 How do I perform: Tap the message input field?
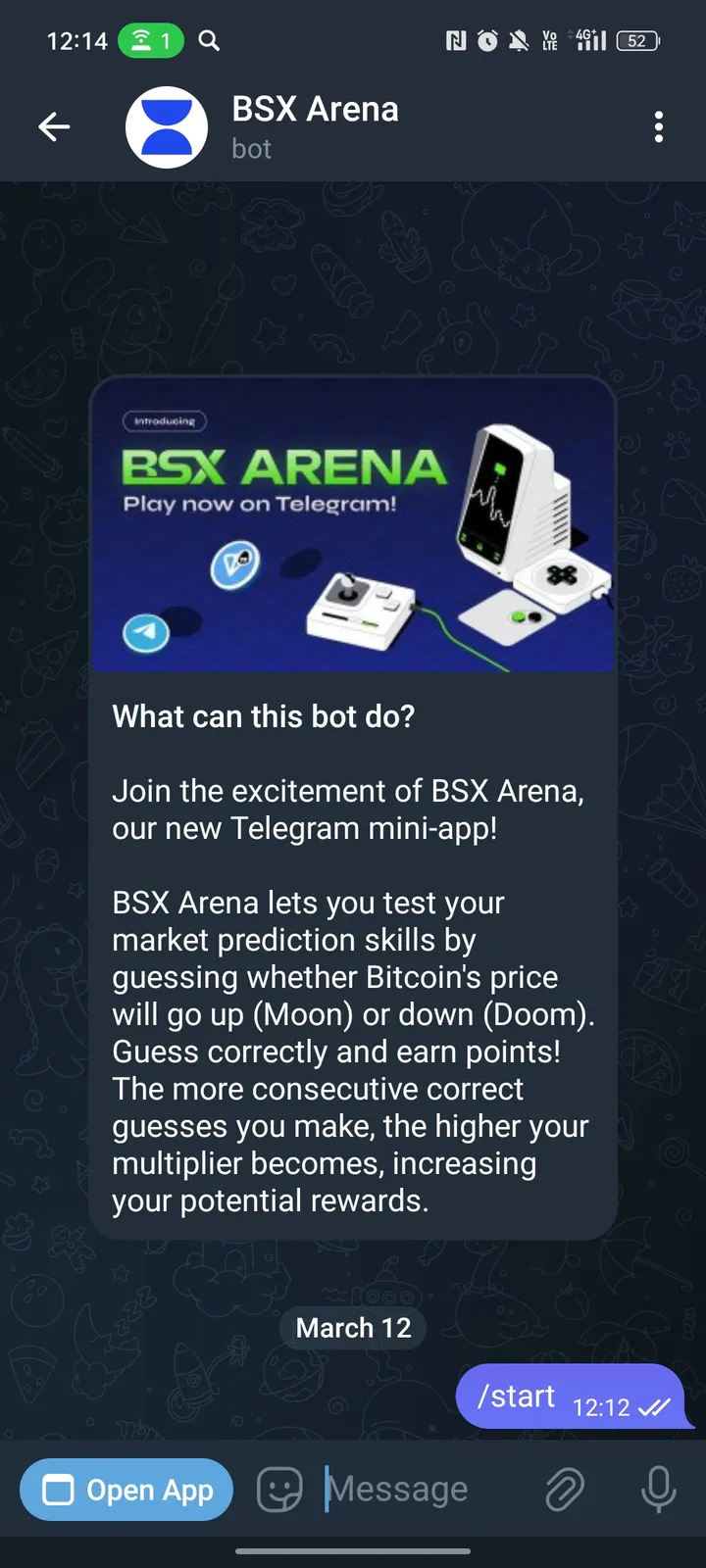tap(412, 1489)
